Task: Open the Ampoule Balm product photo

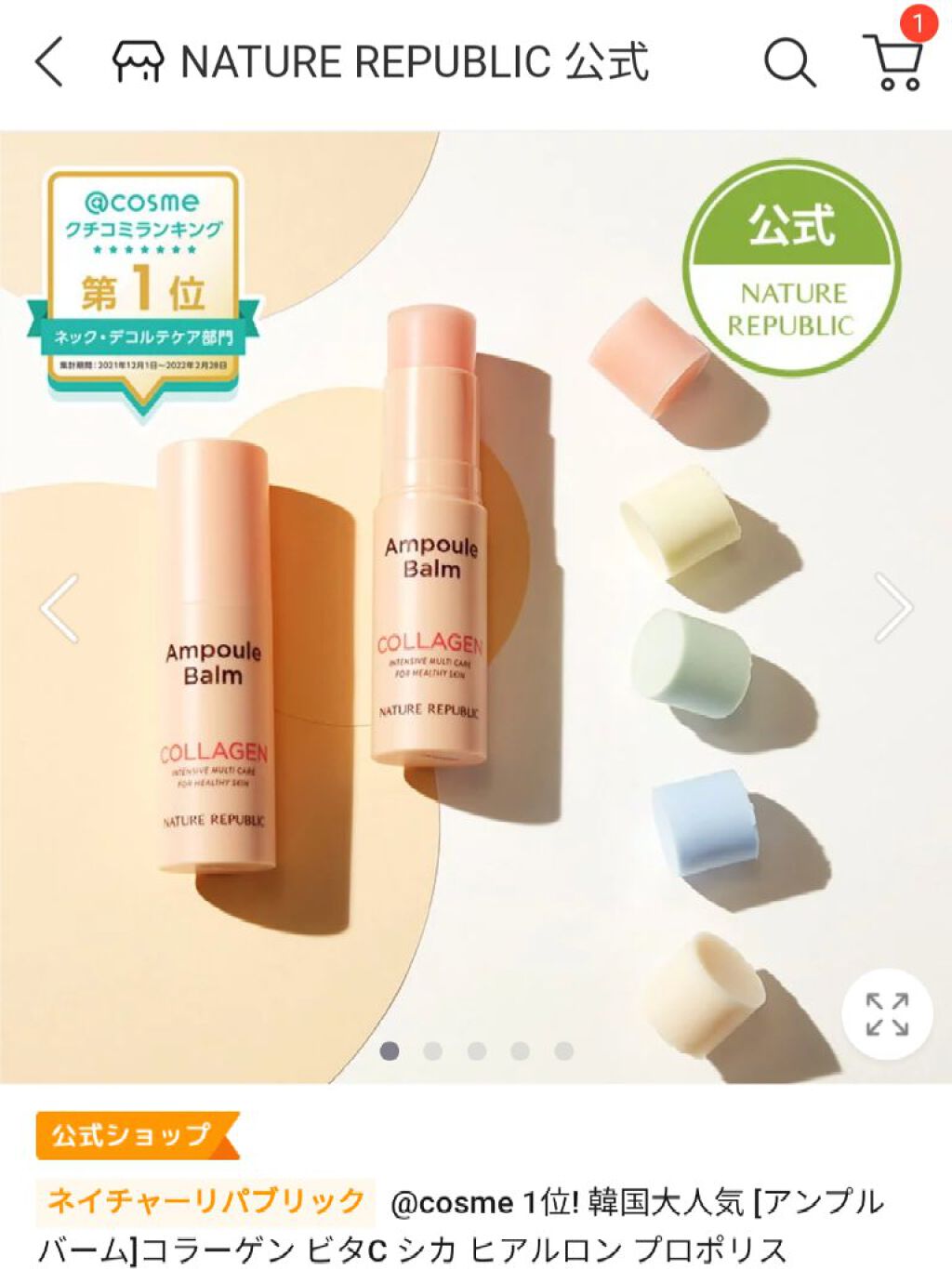Action: tap(476, 607)
